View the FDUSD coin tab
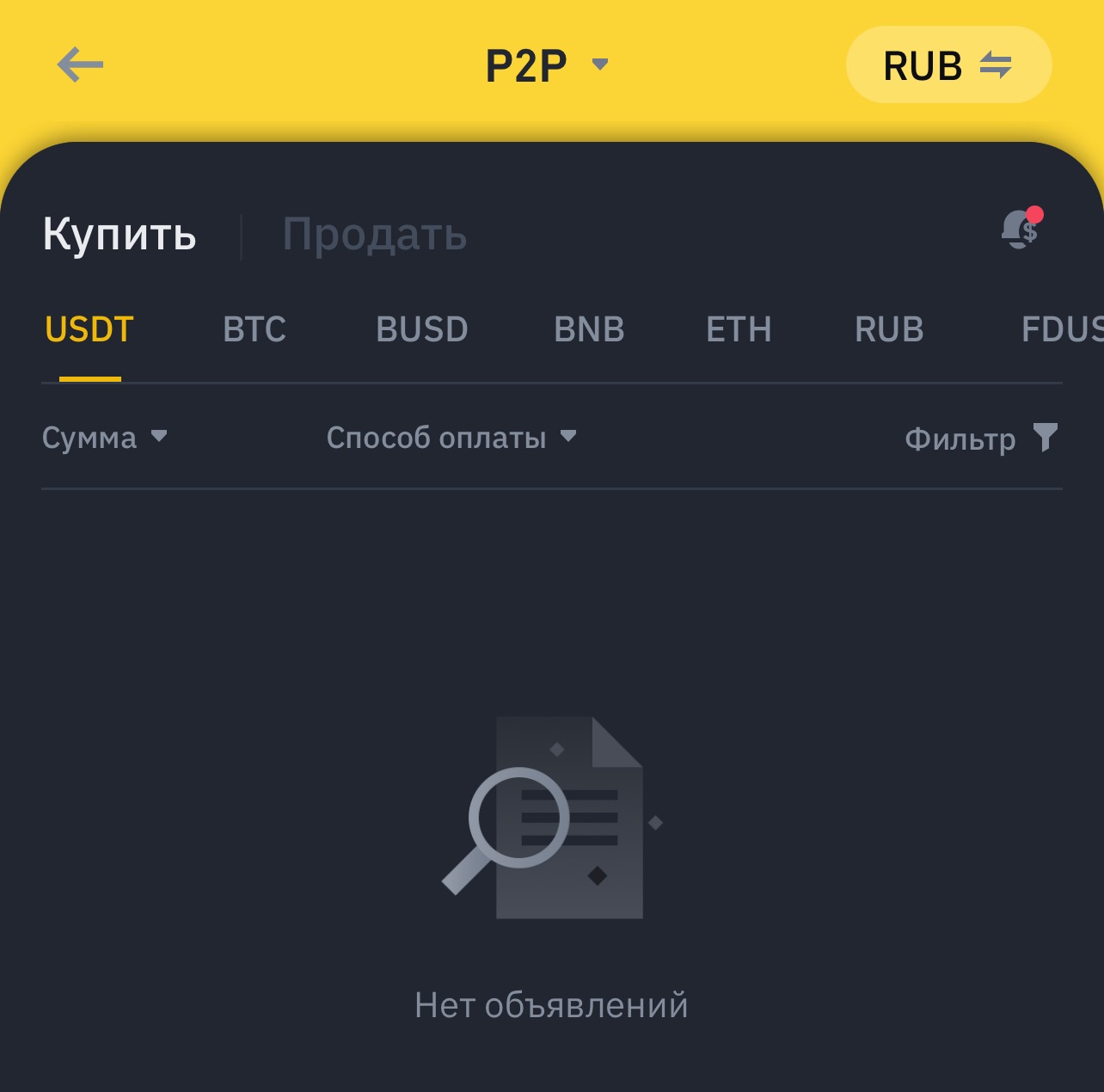1104x1092 pixels. tap(1061, 330)
